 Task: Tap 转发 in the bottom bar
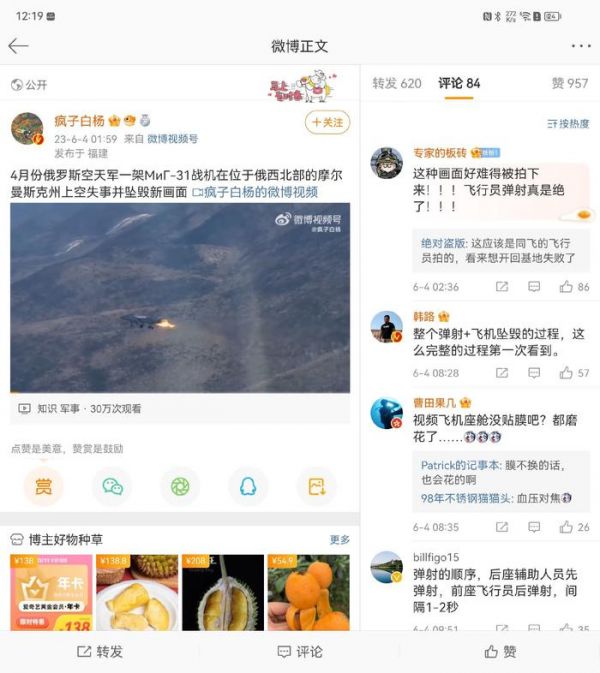click(100, 651)
